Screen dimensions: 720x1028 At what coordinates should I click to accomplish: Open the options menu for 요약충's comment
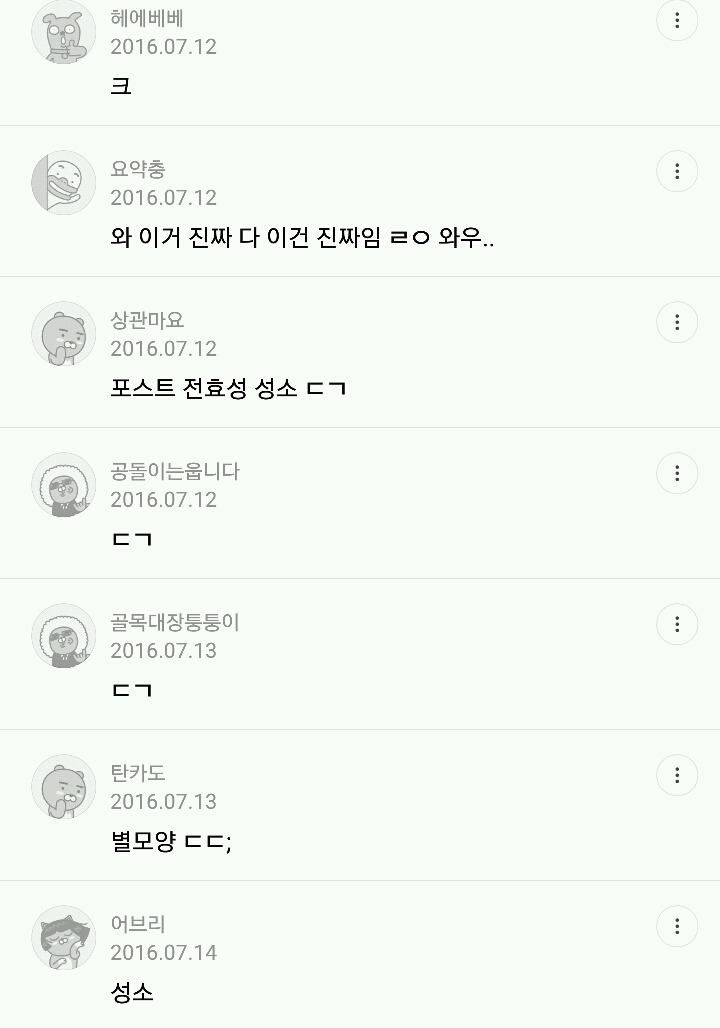click(677, 172)
